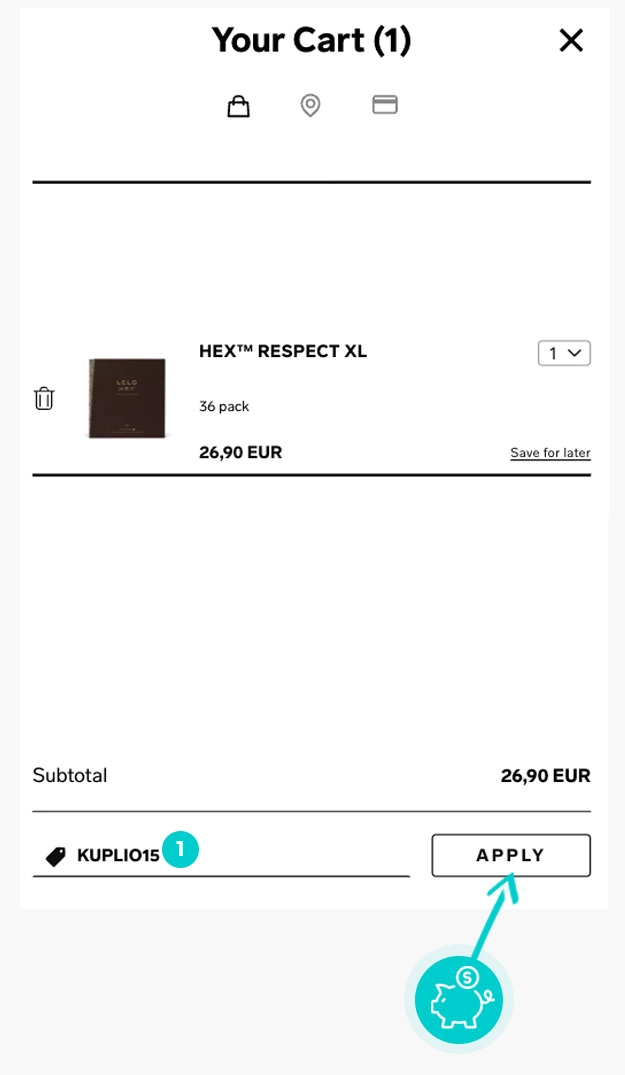
Task: Go to the payment card step icon
Action: 385,105
